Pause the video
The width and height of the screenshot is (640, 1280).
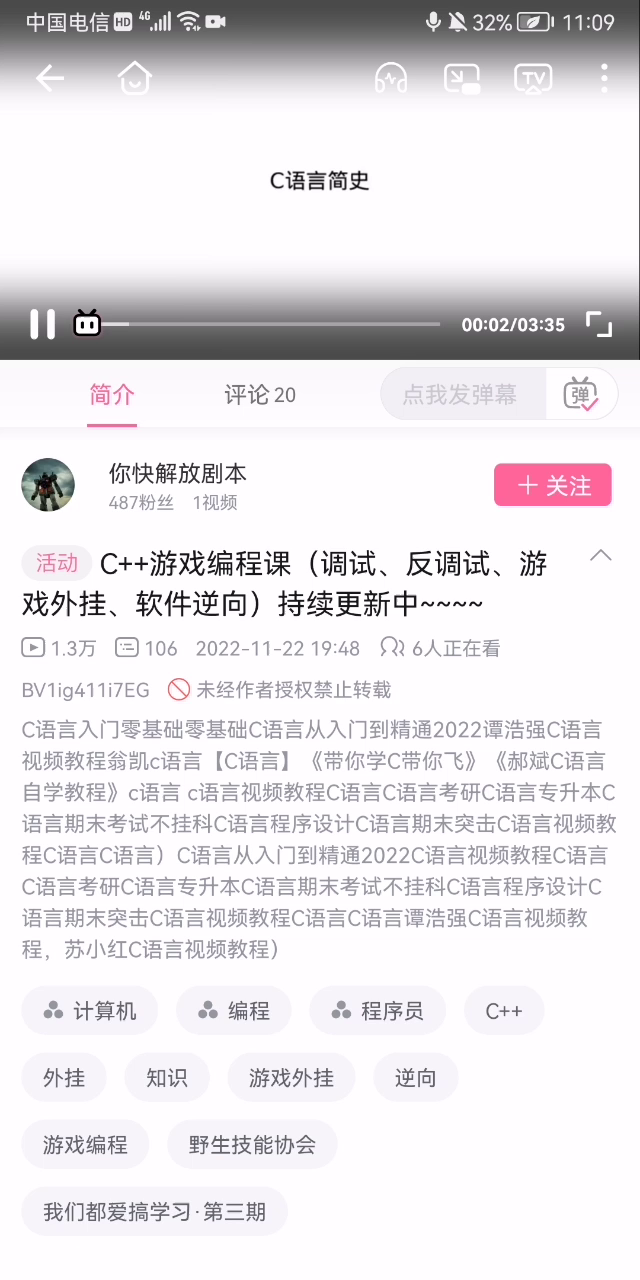42,324
